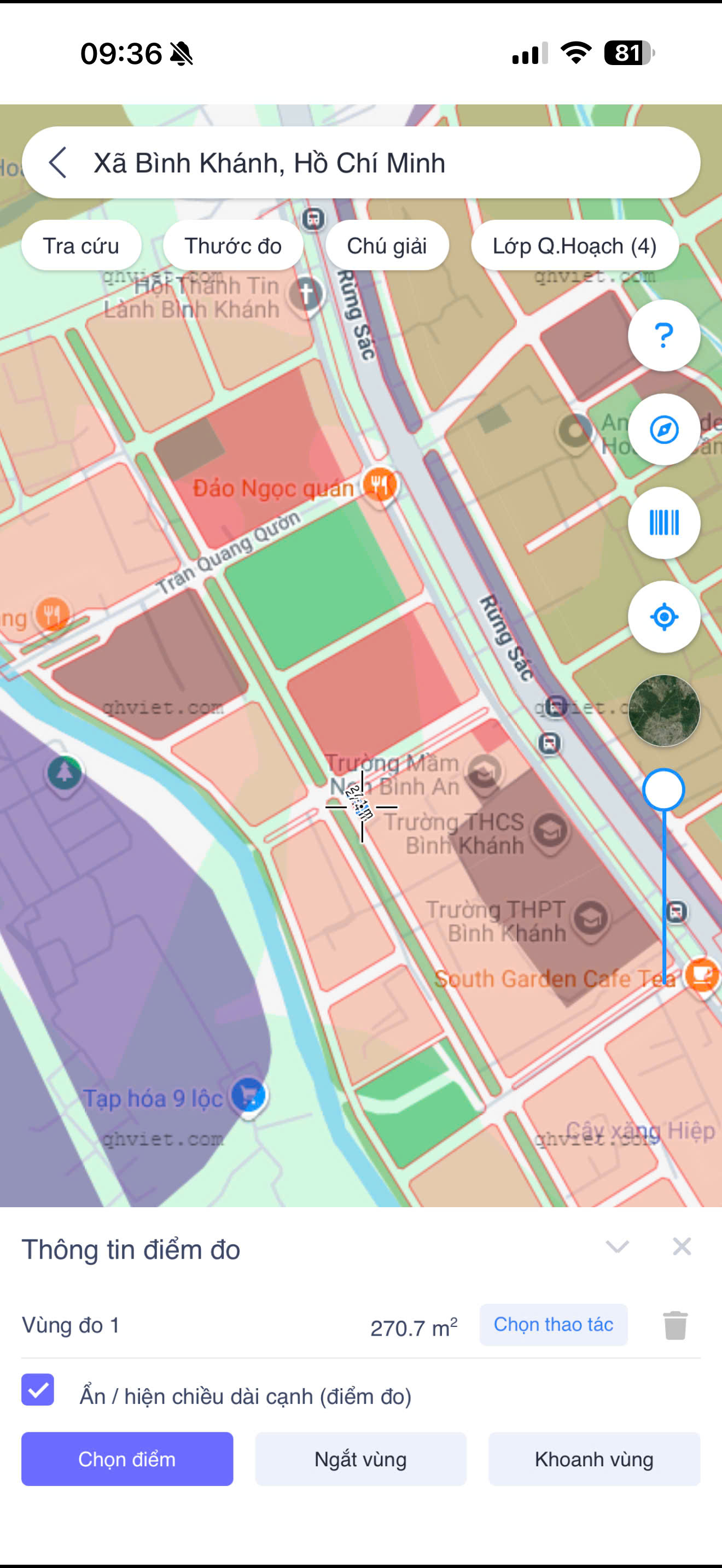The image size is (722, 1568).
Task: Tap the layer opacity slider handle
Action: coord(663,789)
